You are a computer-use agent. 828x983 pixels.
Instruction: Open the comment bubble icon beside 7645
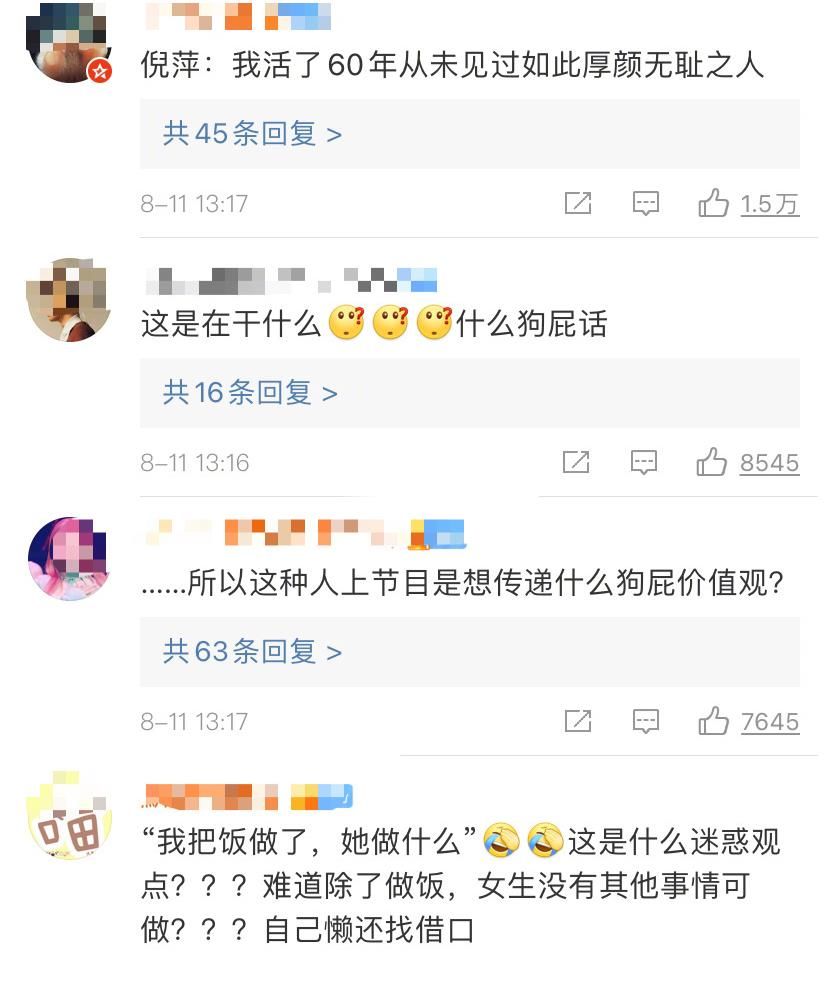click(x=646, y=721)
